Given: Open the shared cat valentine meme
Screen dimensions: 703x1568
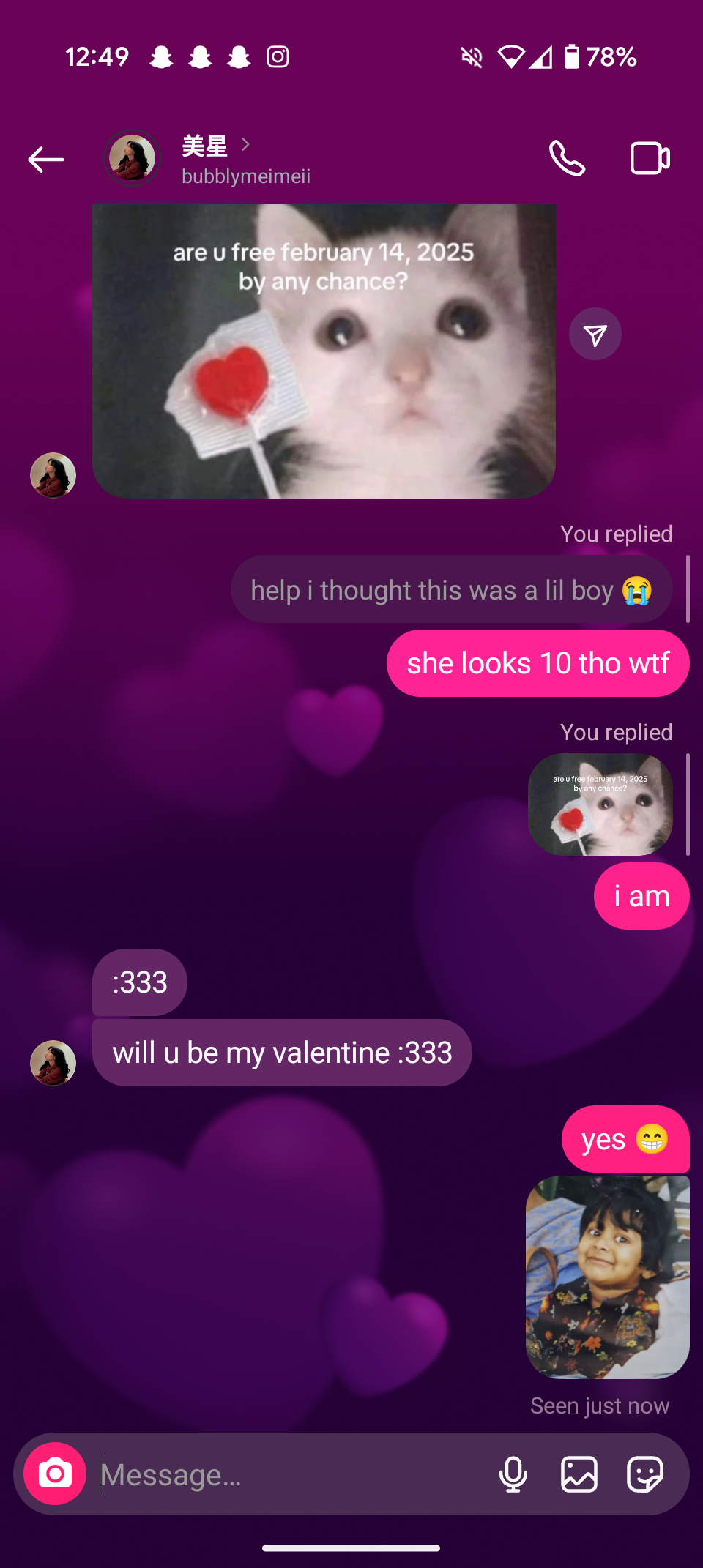Looking at the screenshot, I should click(x=324, y=351).
